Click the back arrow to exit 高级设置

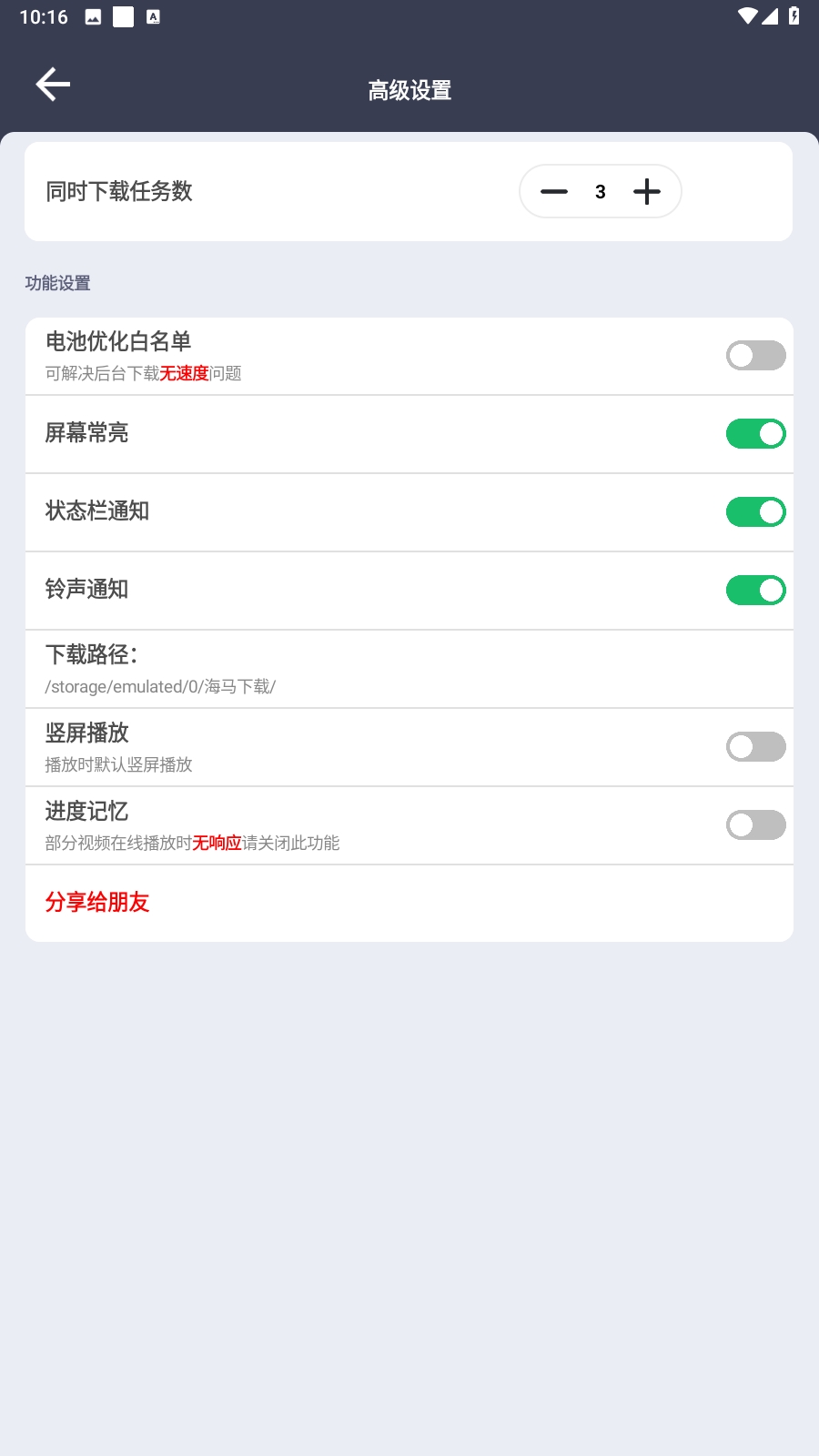click(52, 84)
